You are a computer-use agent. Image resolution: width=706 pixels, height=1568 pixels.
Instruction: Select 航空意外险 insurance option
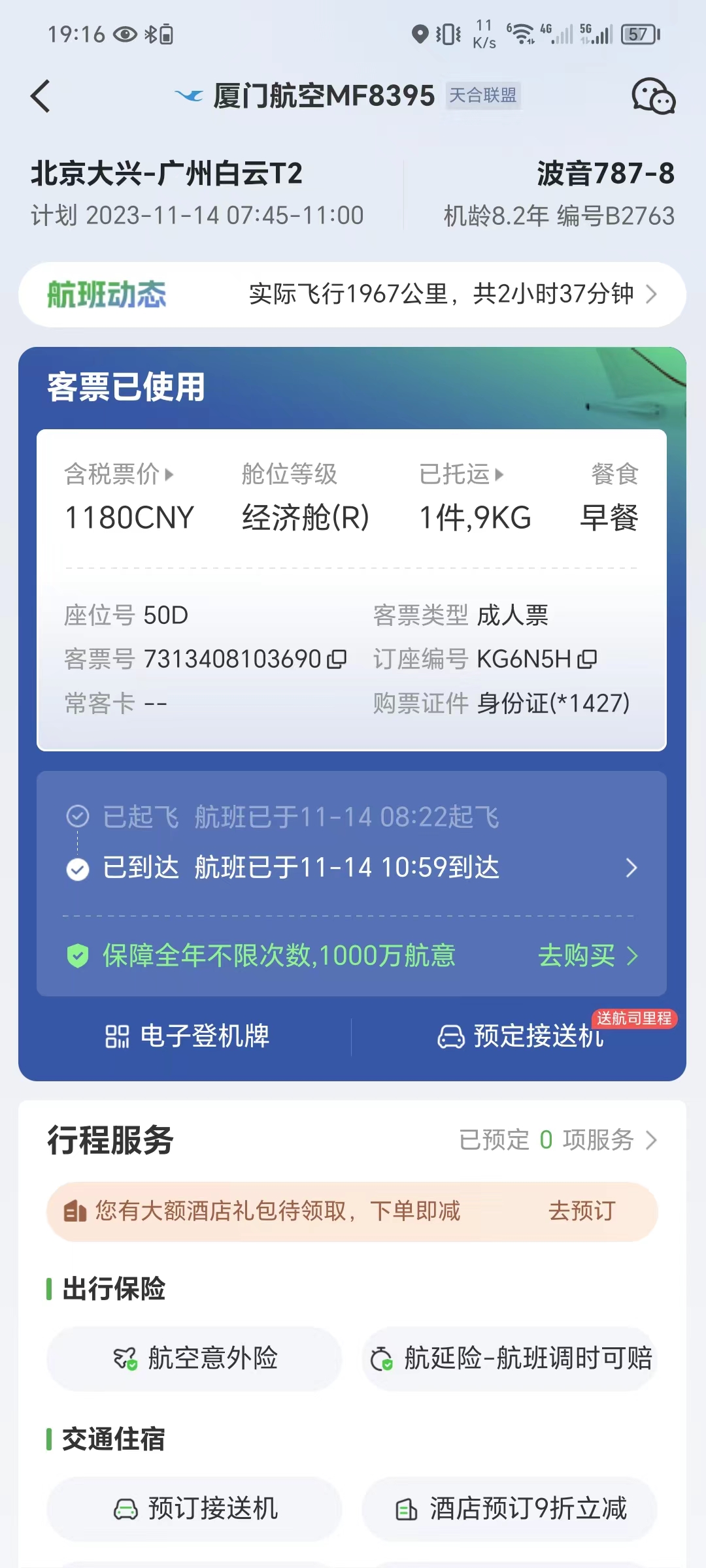[195, 1359]
